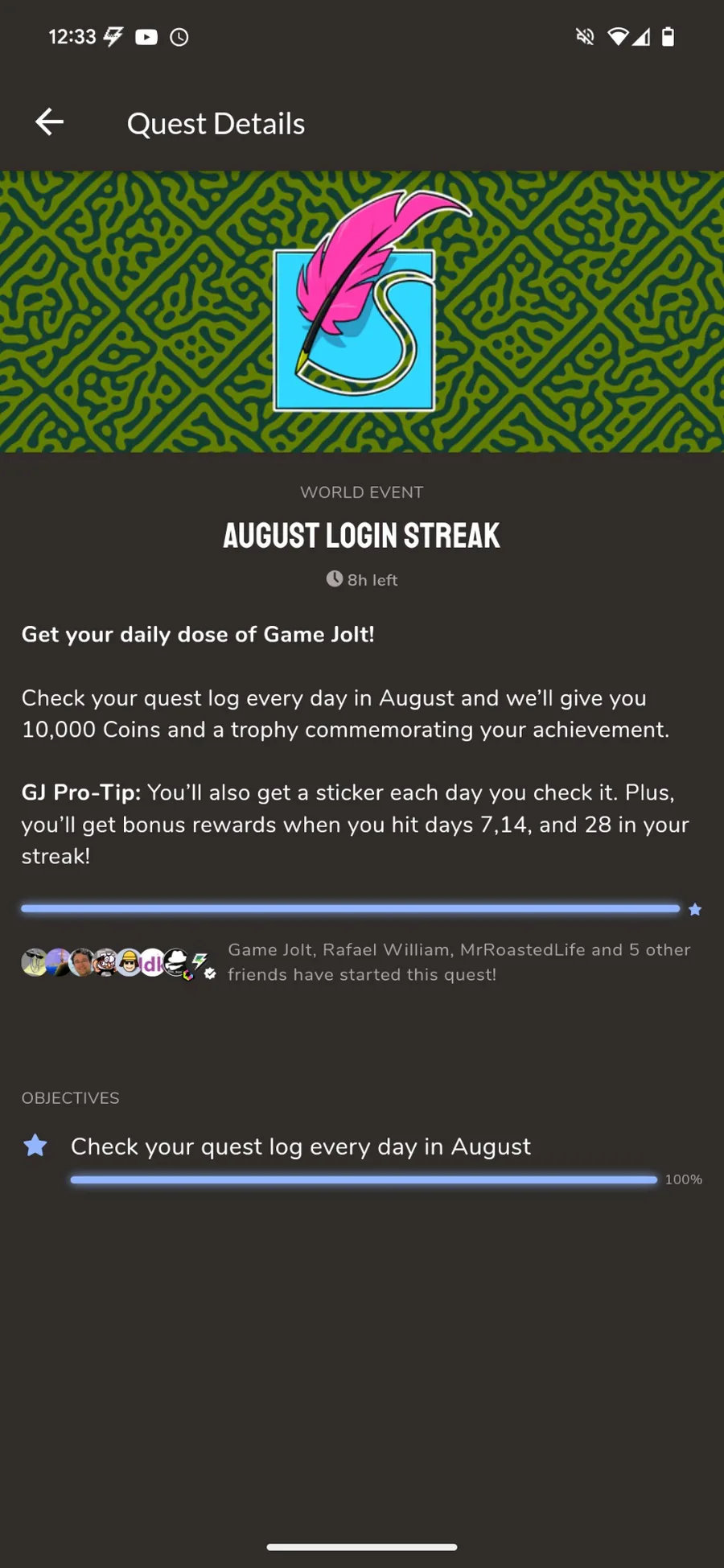
Task: Go back from Quest Details
Action: coord(50,122)
